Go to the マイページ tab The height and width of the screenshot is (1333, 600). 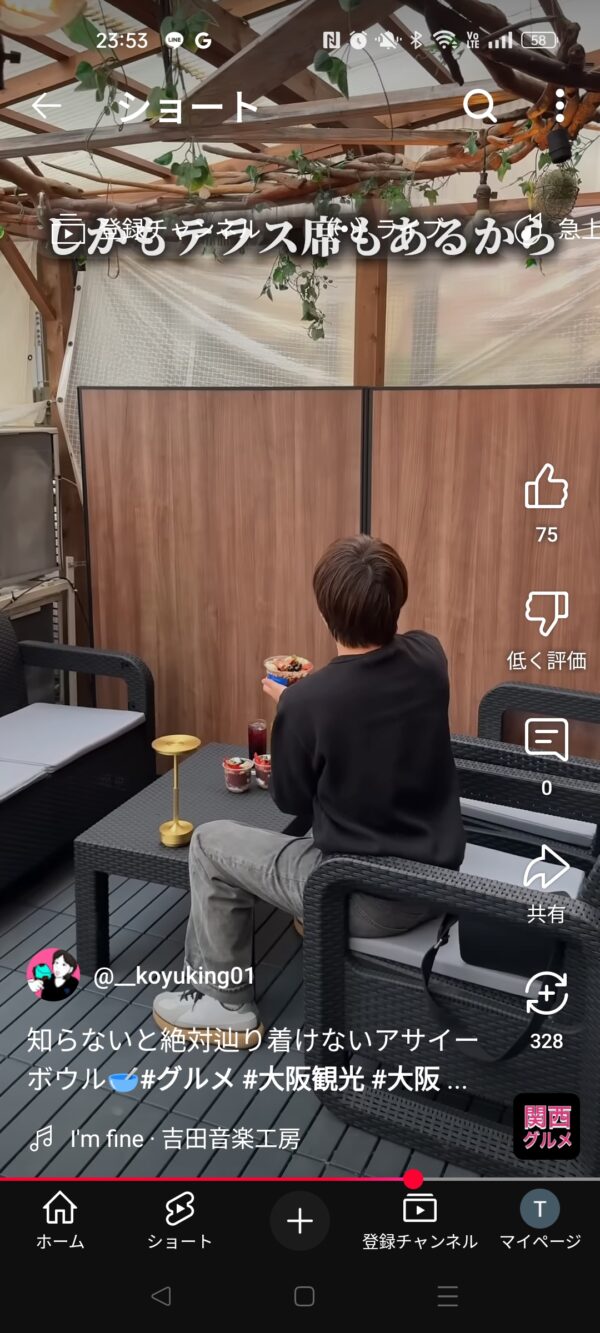click(540, 1220)
